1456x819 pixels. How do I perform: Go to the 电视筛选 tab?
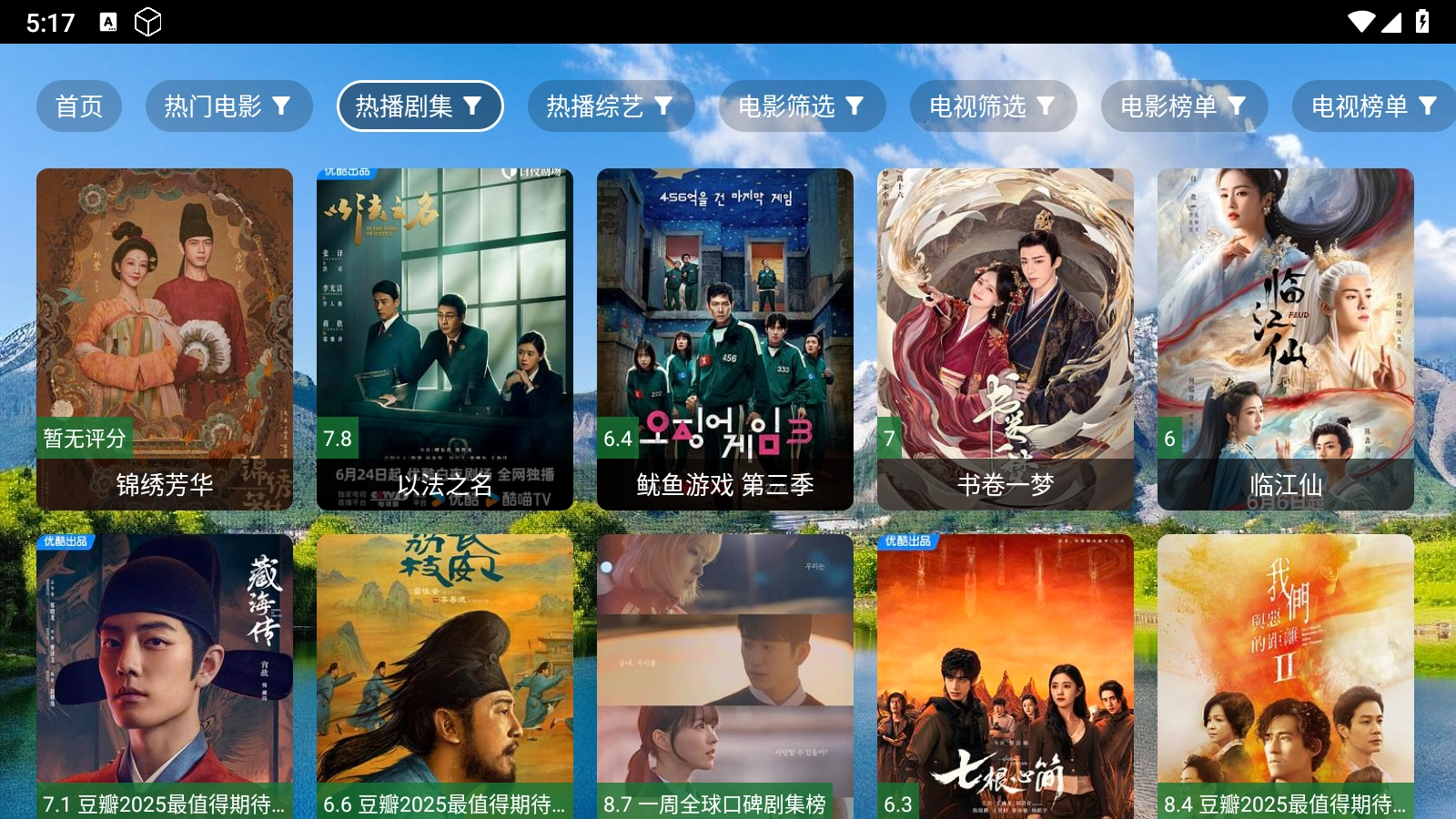993,106
